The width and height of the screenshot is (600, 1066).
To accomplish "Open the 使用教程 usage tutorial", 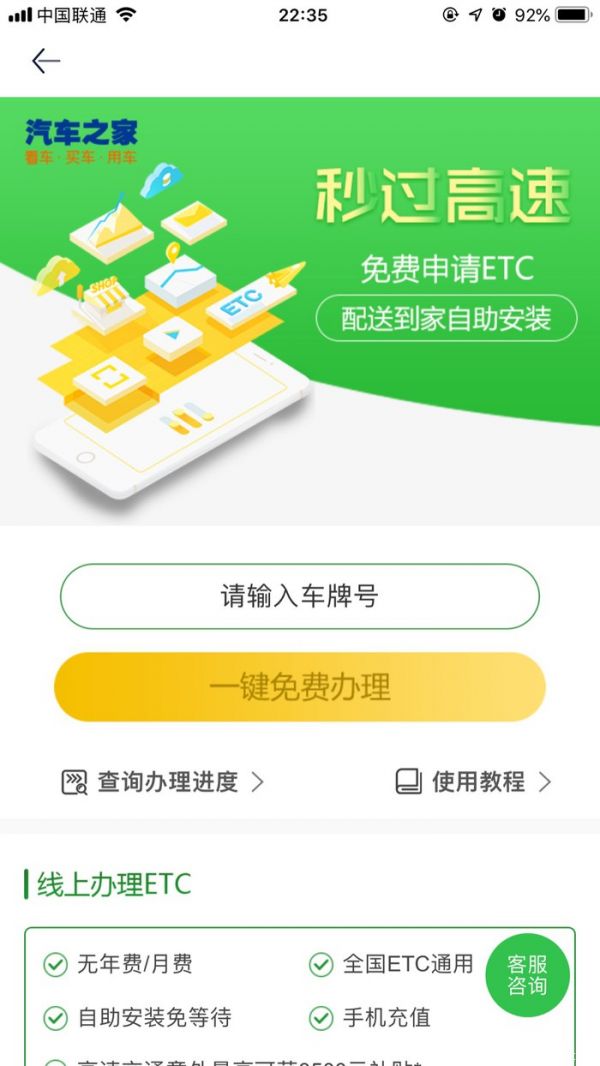I will click(x=474, y=782).
